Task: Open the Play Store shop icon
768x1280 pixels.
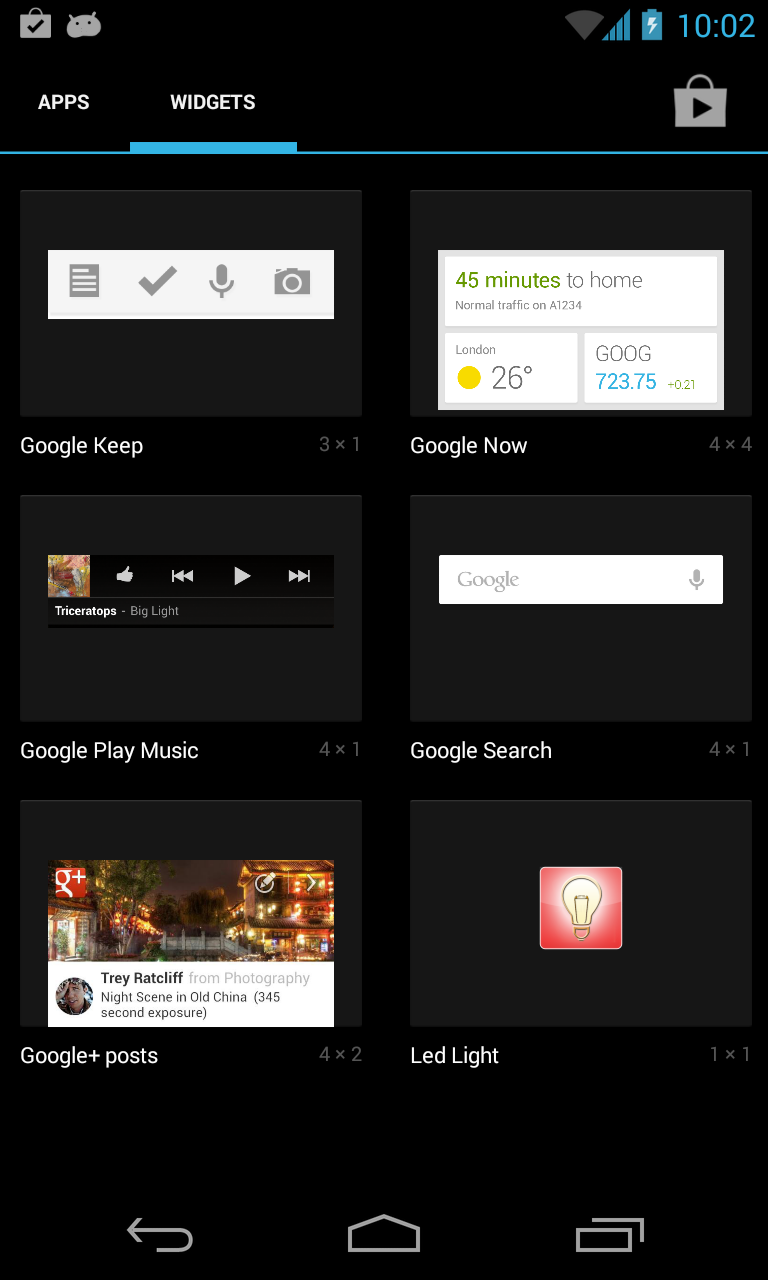Action: (x=700, y=102)
